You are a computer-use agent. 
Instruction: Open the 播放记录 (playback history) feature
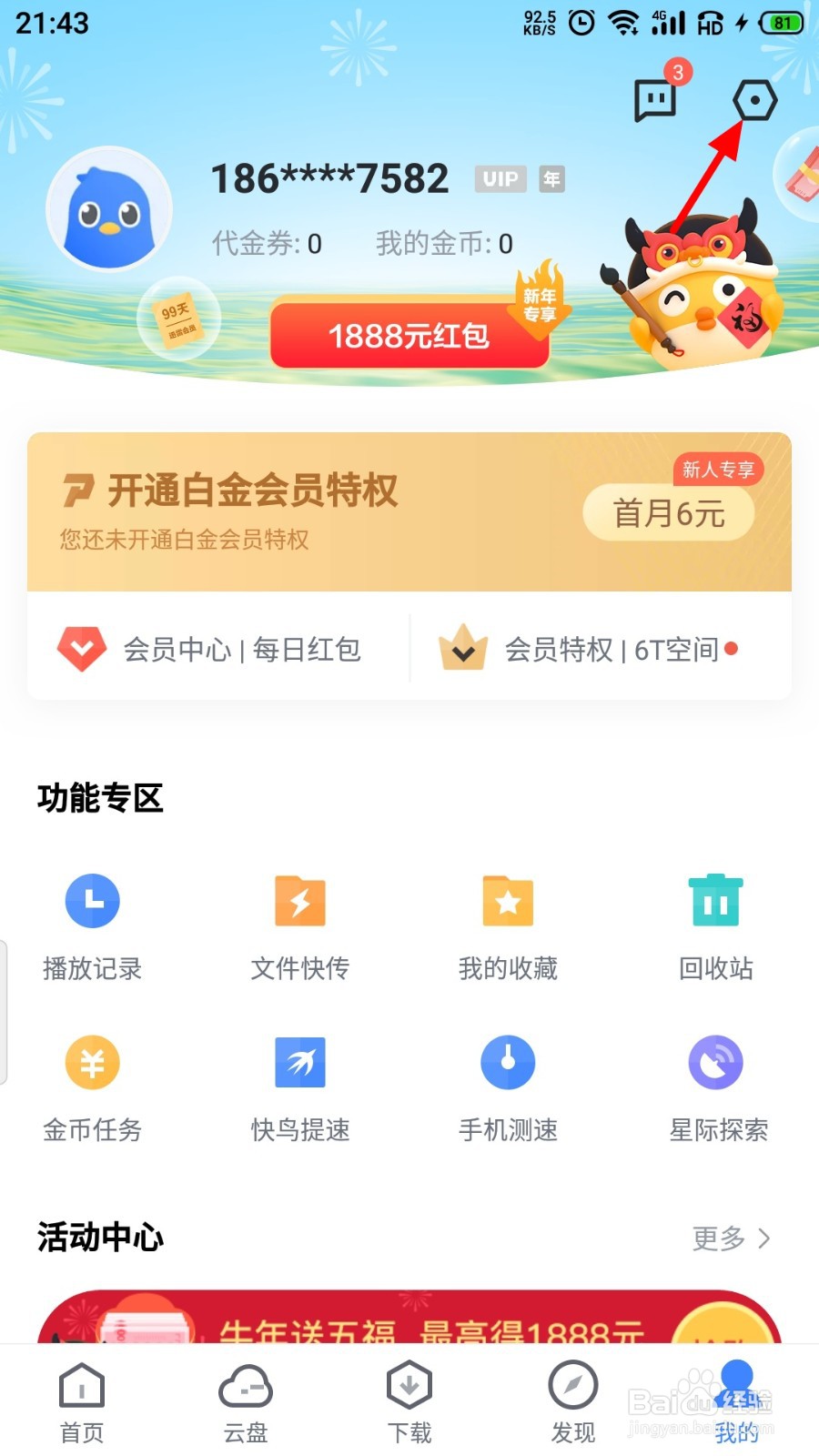(x=91, y=924)
